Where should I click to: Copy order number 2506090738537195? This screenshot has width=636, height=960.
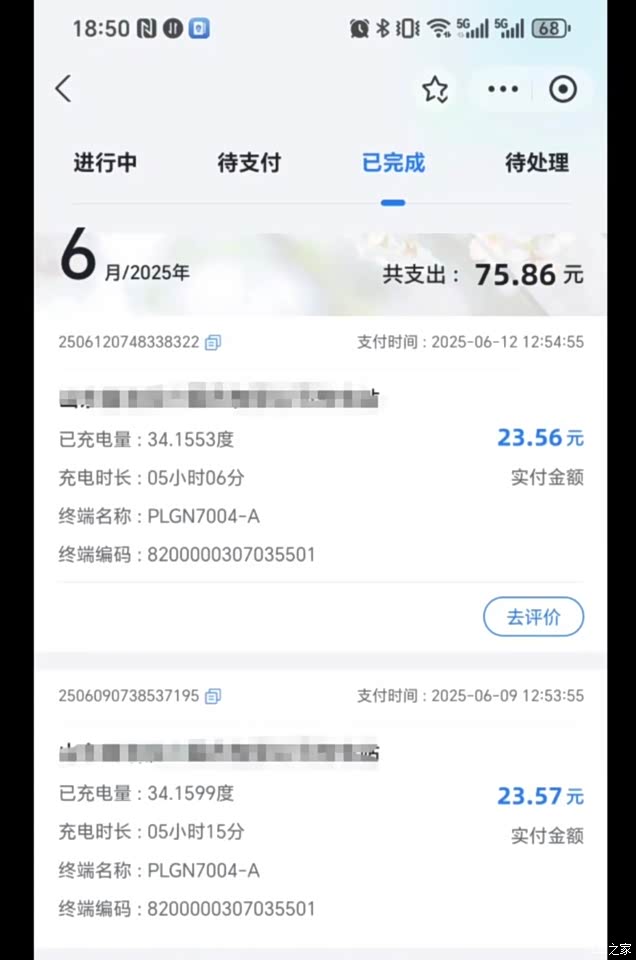pyautogui.click(x=213, y=696)
